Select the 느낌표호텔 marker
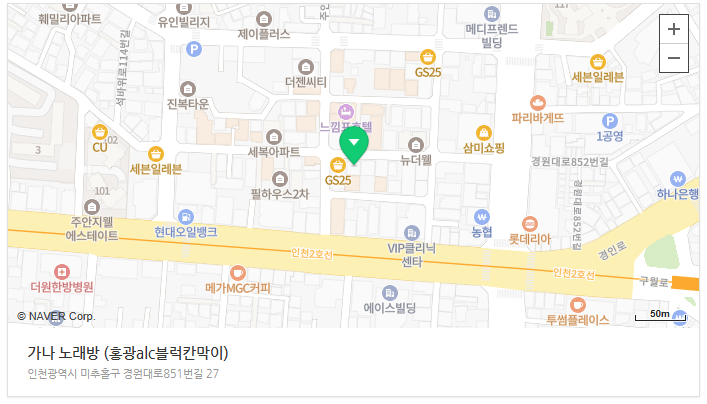The image size is (707, 404). pyautogui.click(x=346, y=110)
